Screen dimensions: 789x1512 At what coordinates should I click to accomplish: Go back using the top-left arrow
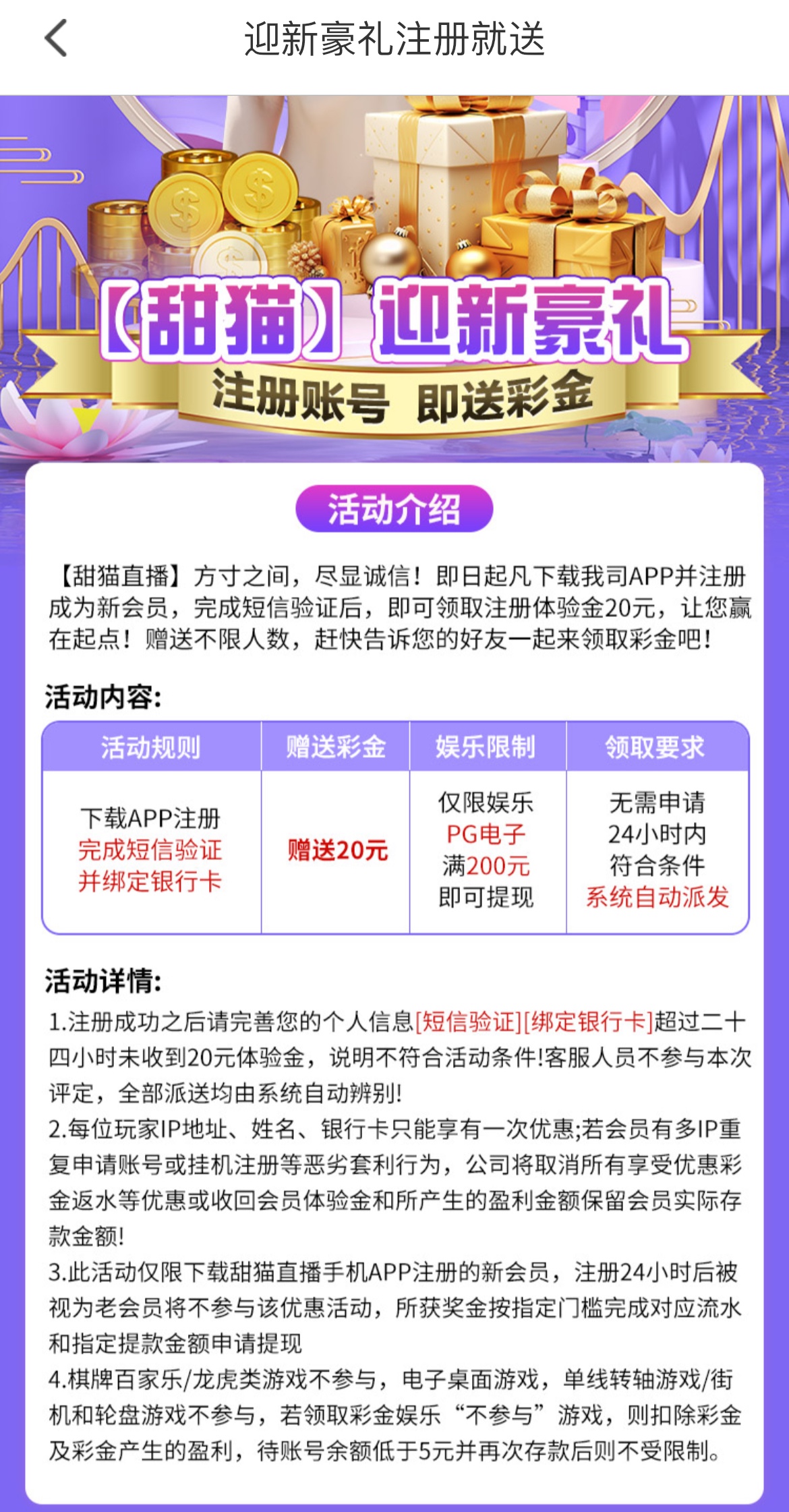coord(56,38)
